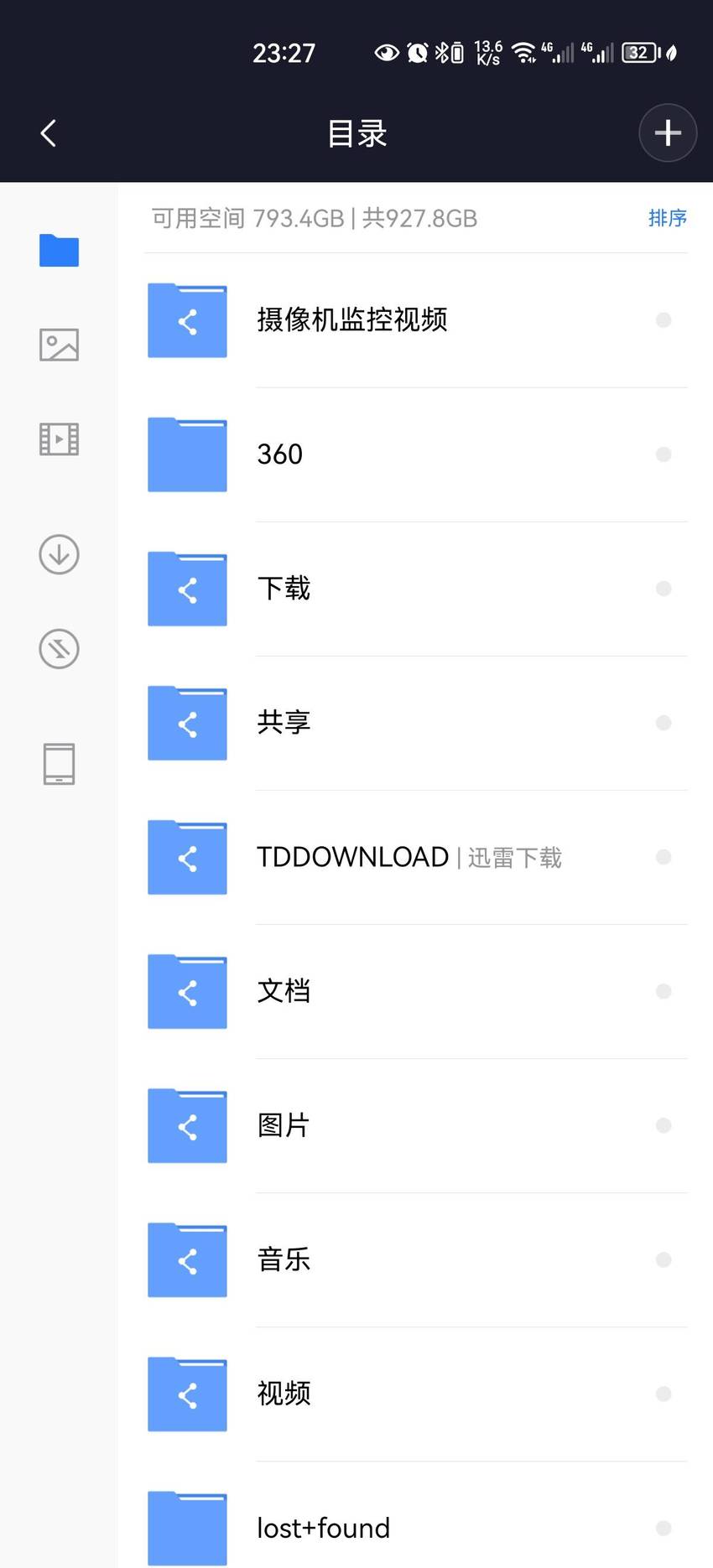Open the 文档 folder
Screen dimensions: 713x1568
[x=416, y=991]
